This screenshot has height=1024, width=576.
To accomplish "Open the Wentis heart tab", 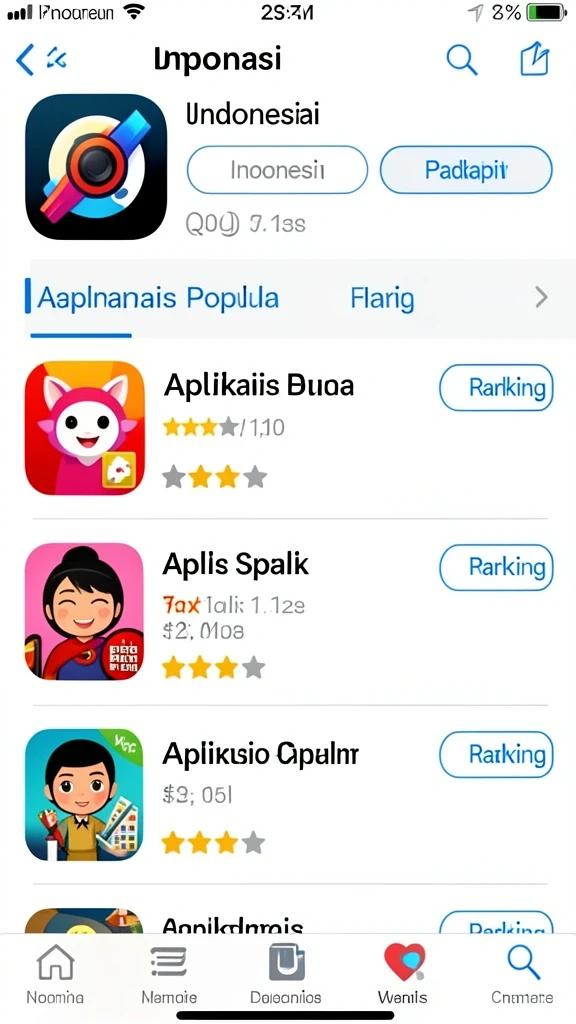I will pos(403,974).
